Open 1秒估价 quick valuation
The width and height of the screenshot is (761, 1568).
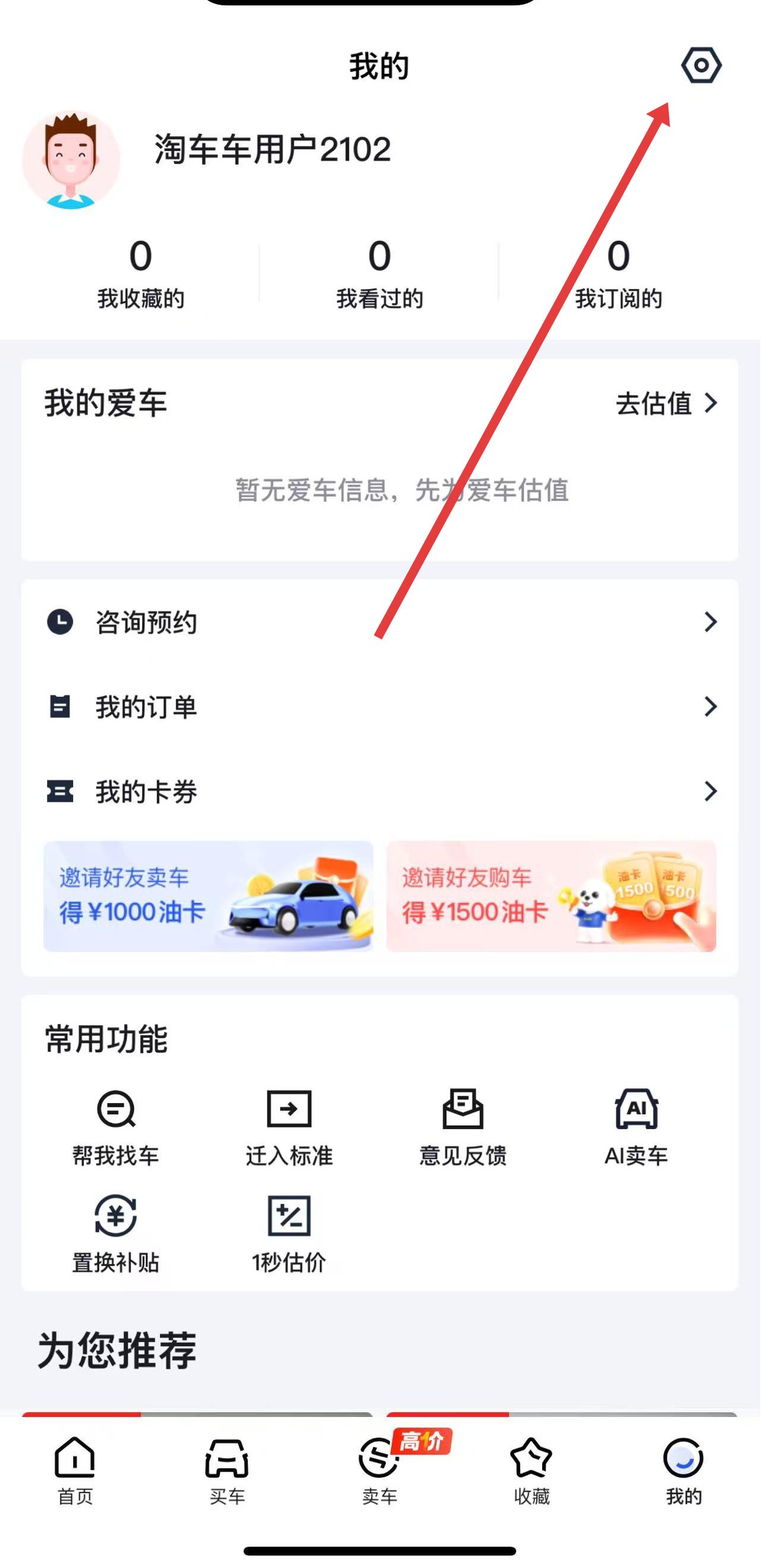pos(289,1234)
